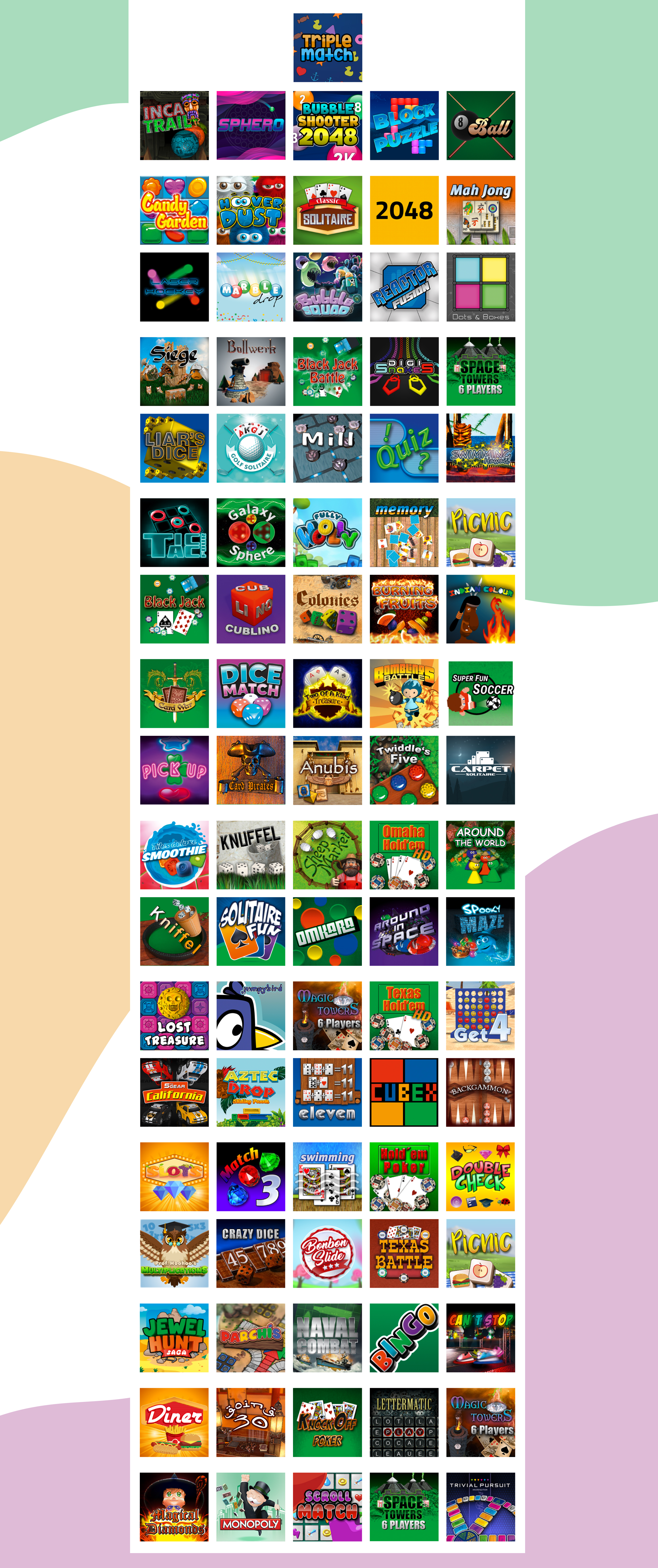Open Trivial Pursuit
This screenshot has height=1568, width=658.
tap(480, 1507)
